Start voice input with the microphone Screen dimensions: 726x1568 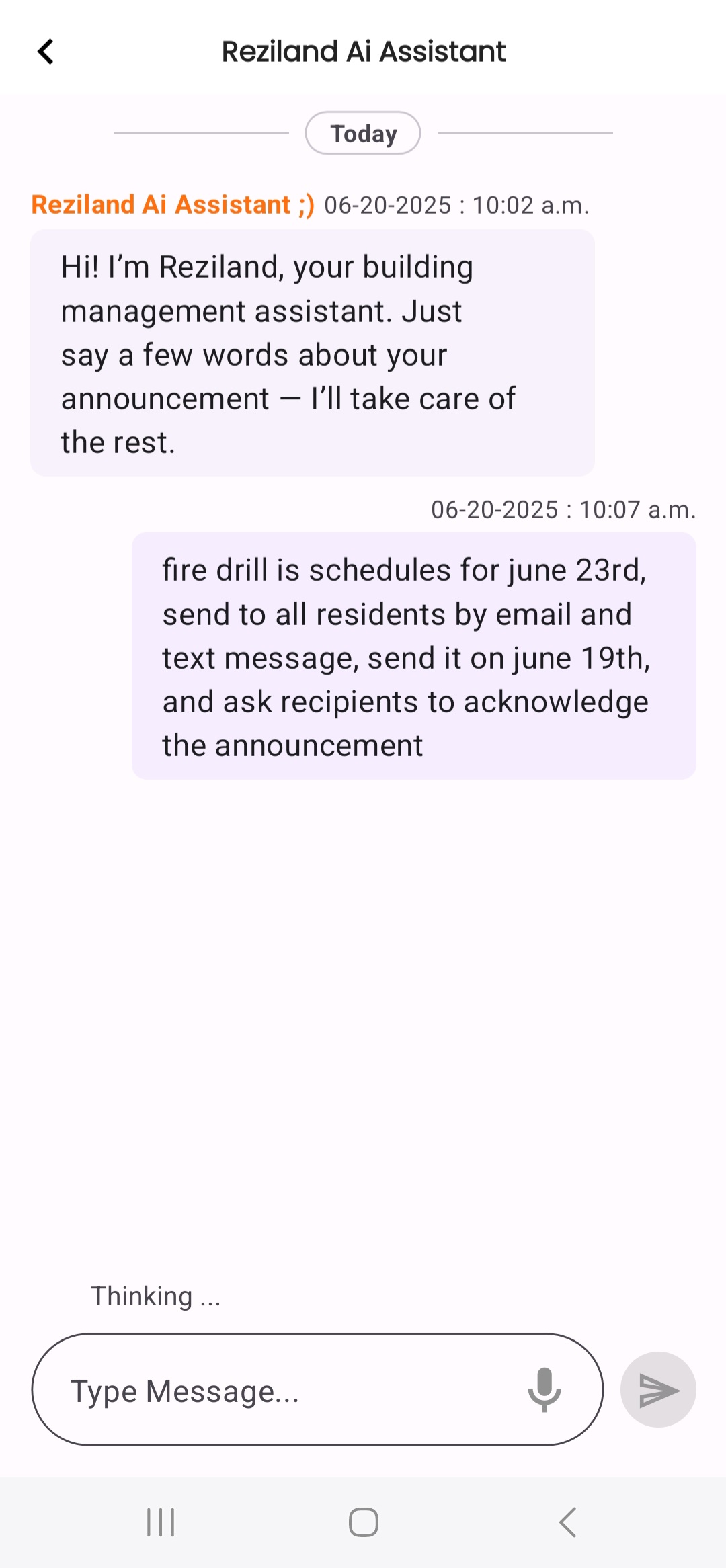coord(544,1389)
